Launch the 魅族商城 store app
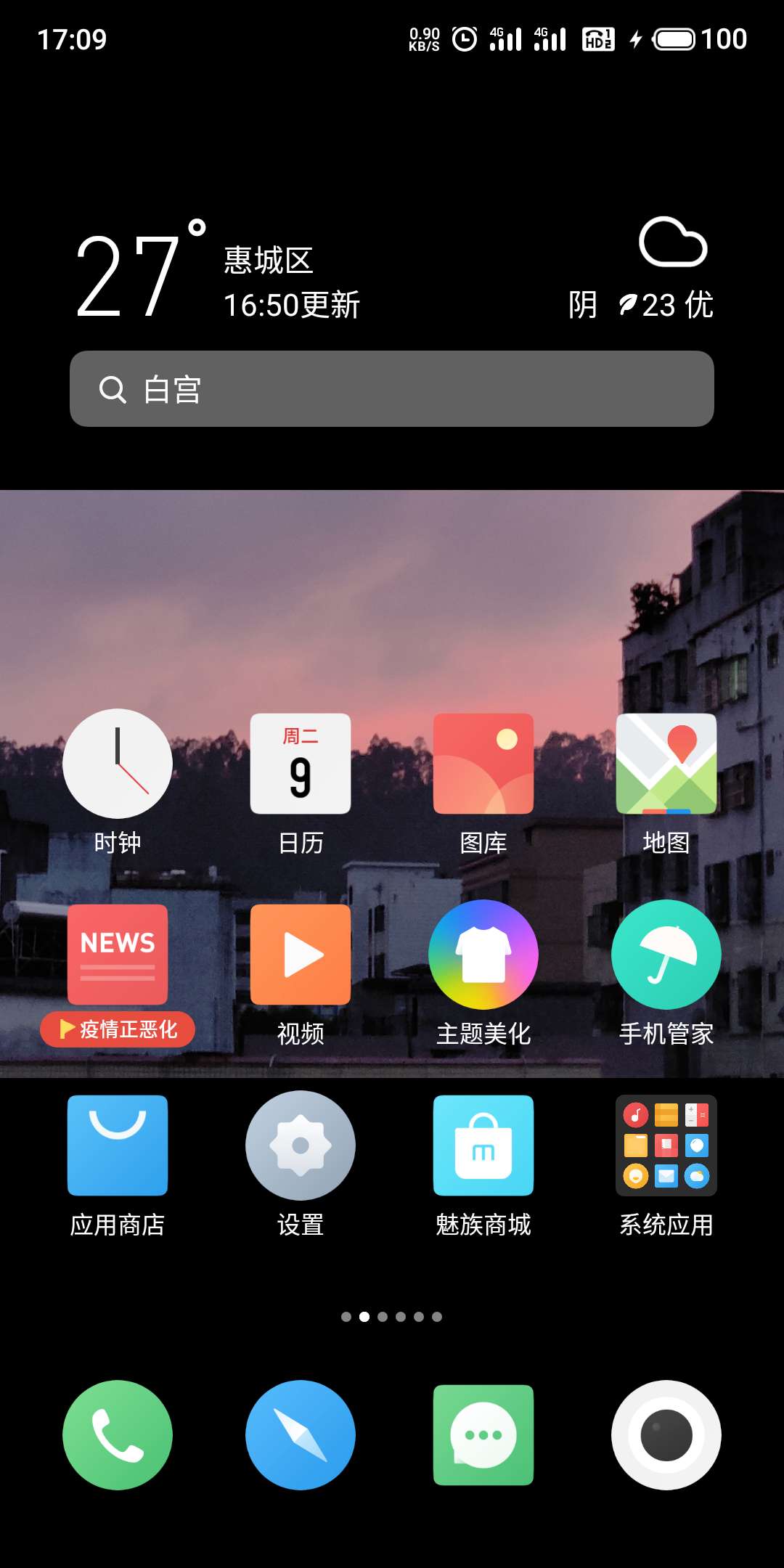 pyautogui.click(x=483, y=1146)
